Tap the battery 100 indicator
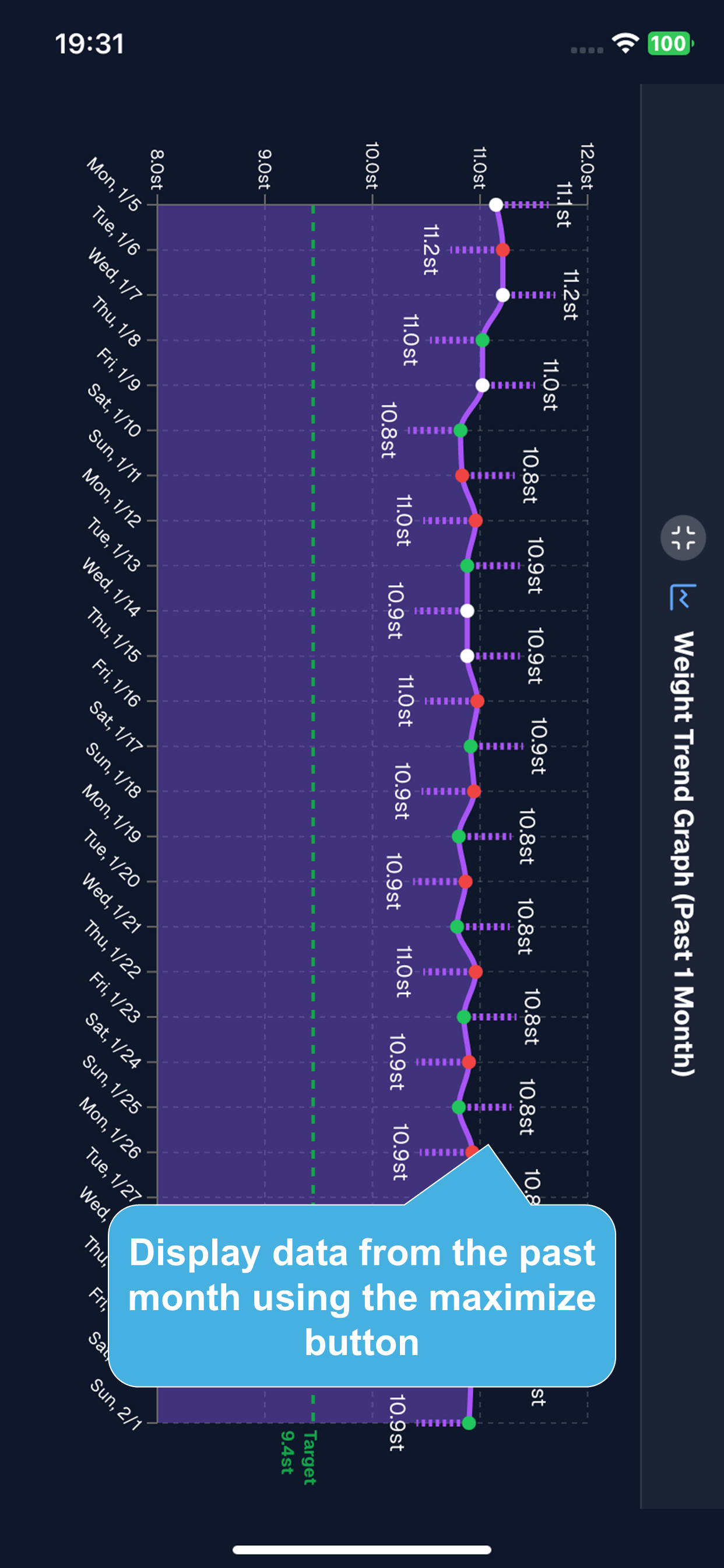 (x=668, y=44)
